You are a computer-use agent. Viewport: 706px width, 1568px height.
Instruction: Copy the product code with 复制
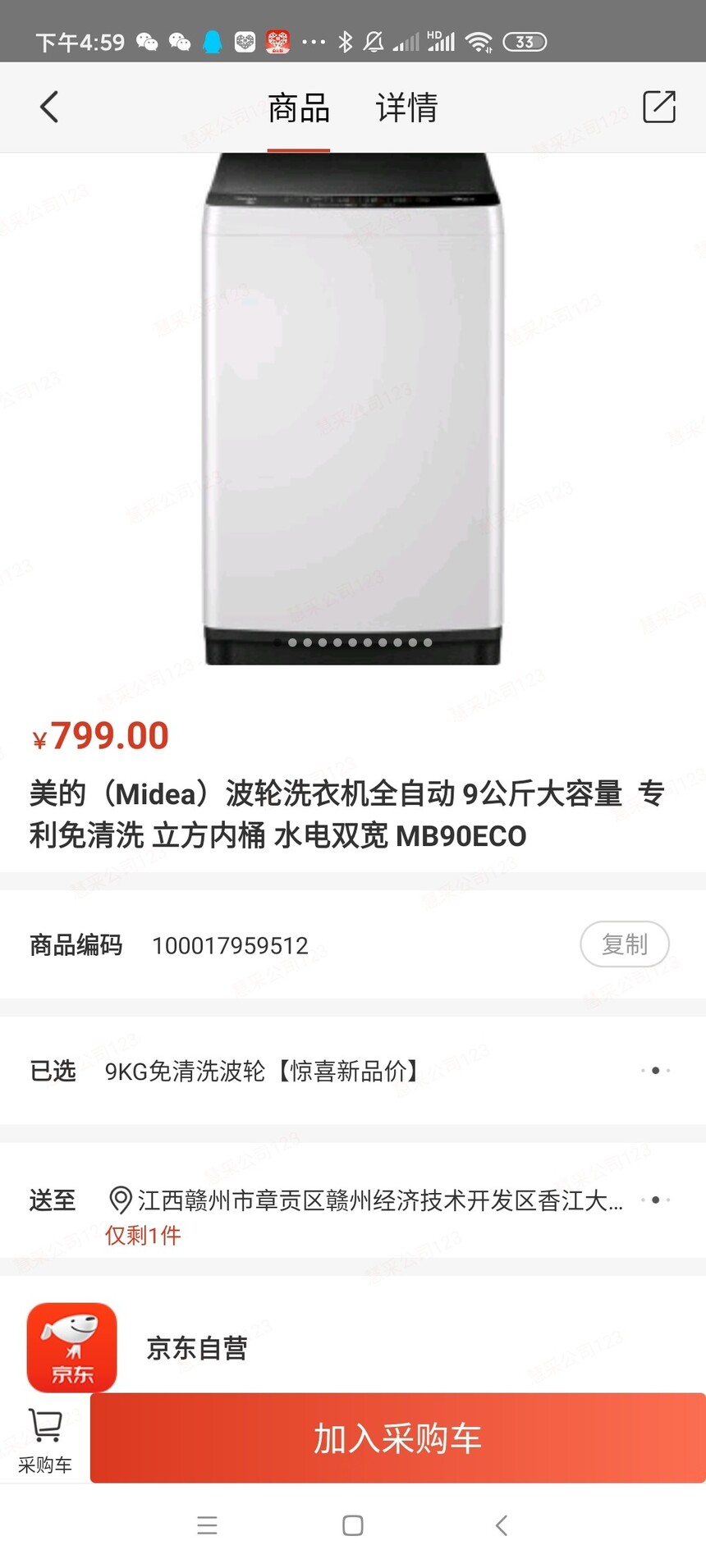[625, 944]
